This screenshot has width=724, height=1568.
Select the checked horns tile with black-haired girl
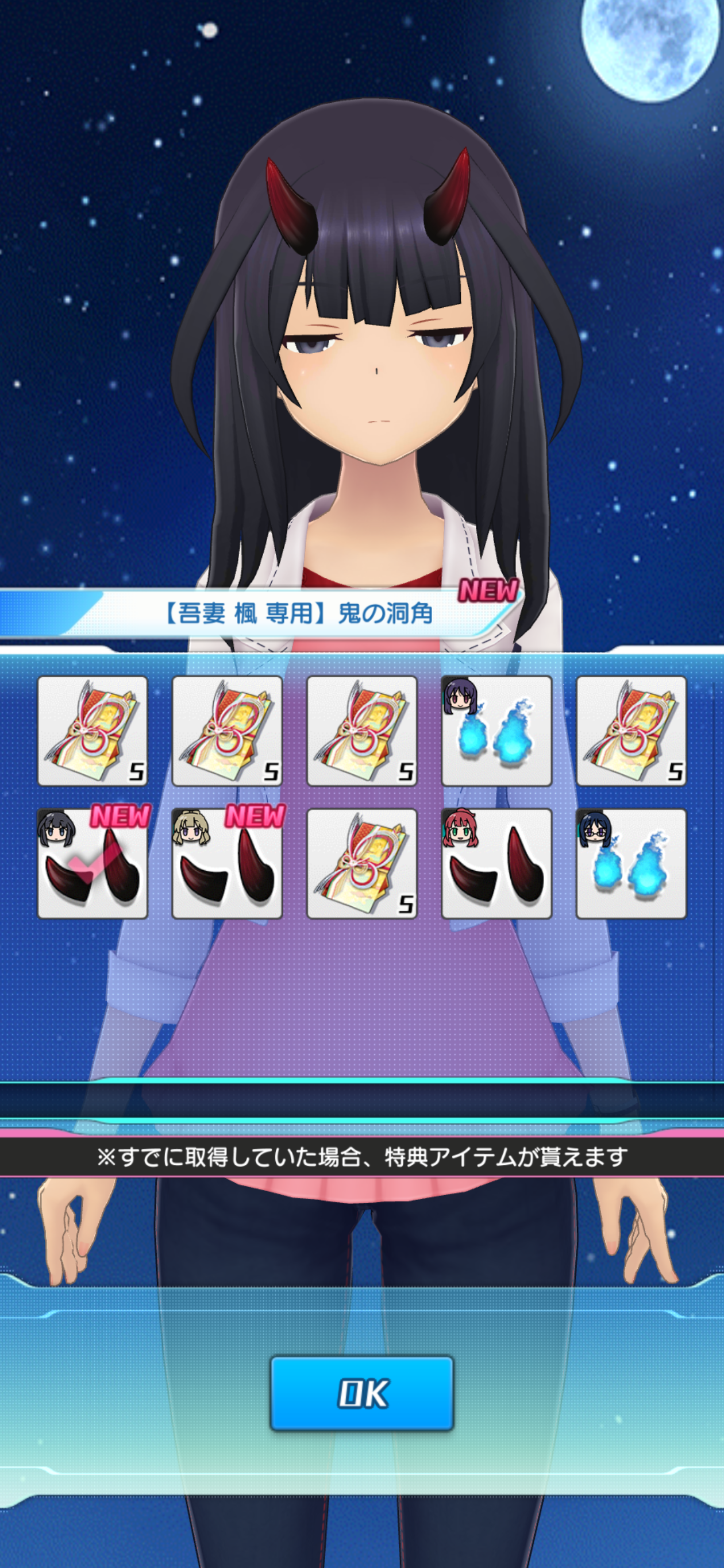tap(93, 863)
